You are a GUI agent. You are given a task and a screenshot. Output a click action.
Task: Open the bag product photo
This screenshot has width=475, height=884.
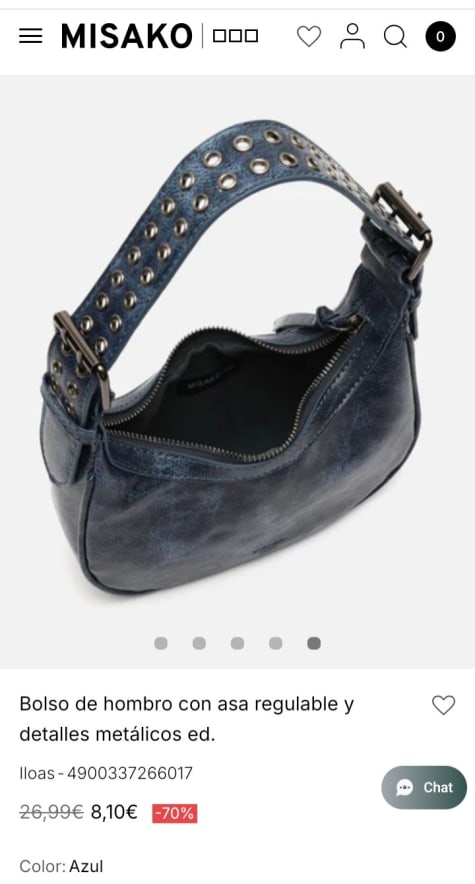tap(237, 361)
